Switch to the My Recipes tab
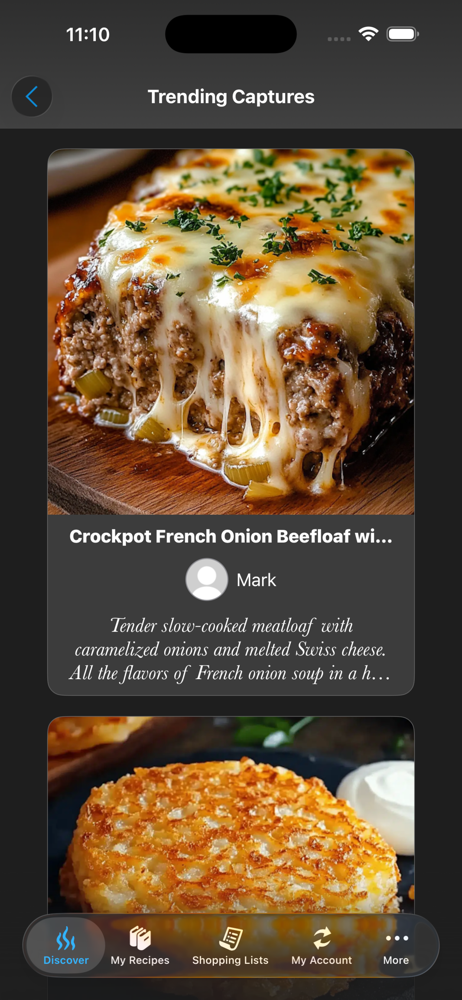 click(x=140, y=946)
